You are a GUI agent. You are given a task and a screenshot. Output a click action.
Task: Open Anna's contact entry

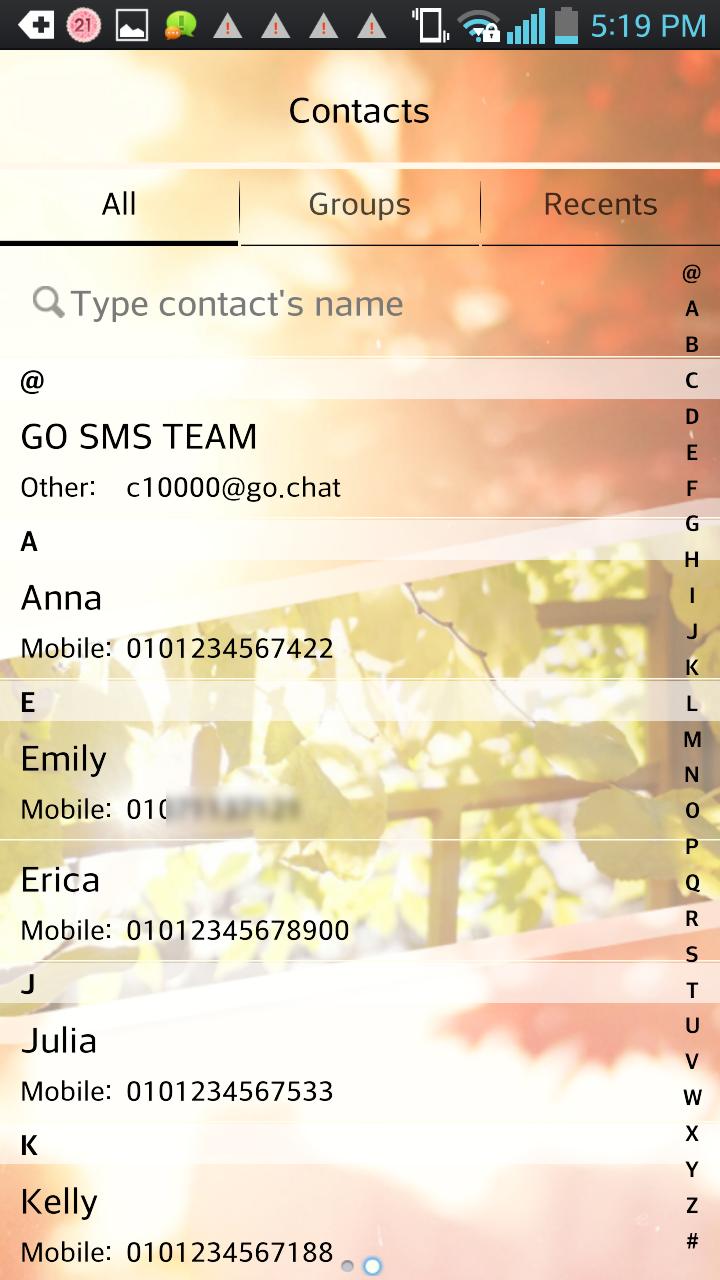177,621
